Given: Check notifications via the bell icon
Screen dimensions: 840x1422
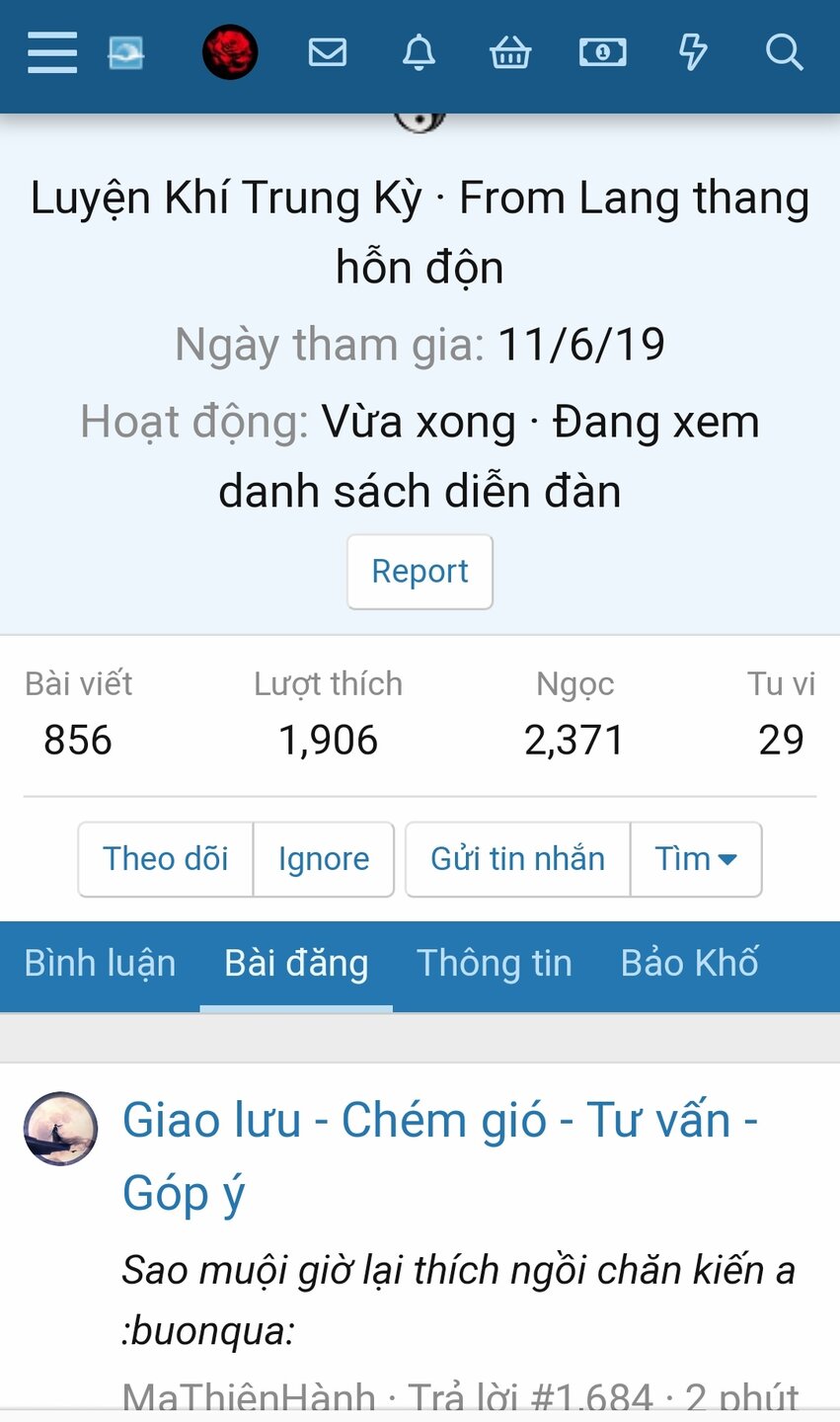Looking at the screenshot, I should (x=420, y=53).
